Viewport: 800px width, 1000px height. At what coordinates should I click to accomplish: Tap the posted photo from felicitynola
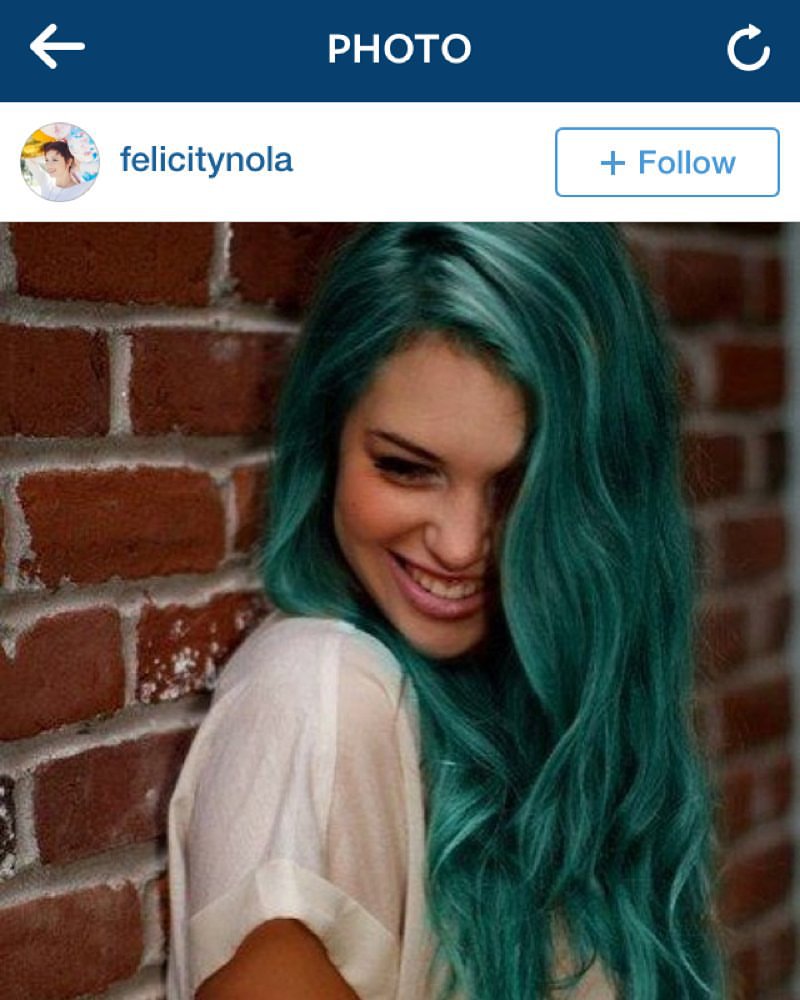coord(400,611)
